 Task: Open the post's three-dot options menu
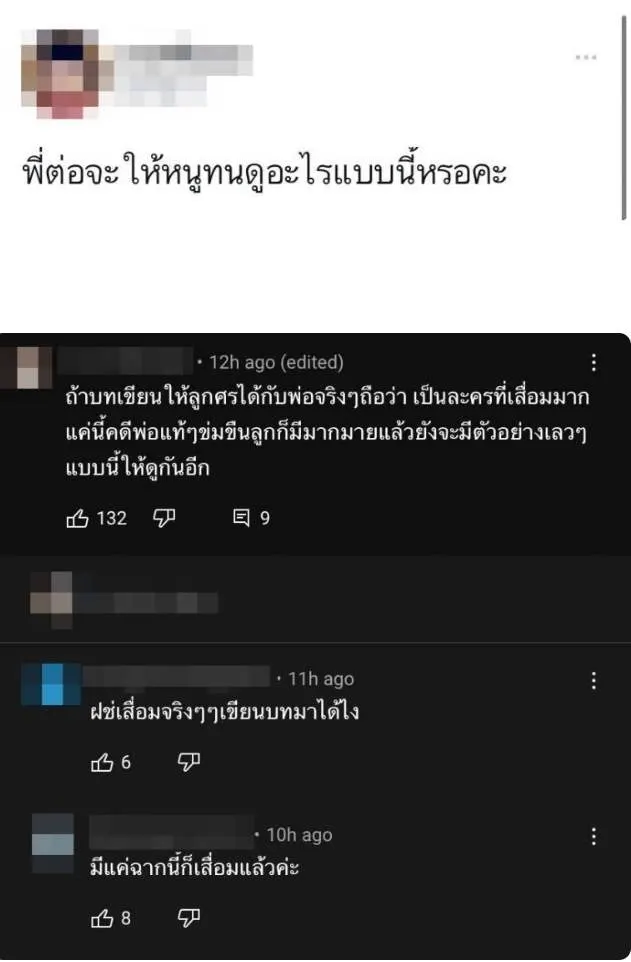coord(586,57)
